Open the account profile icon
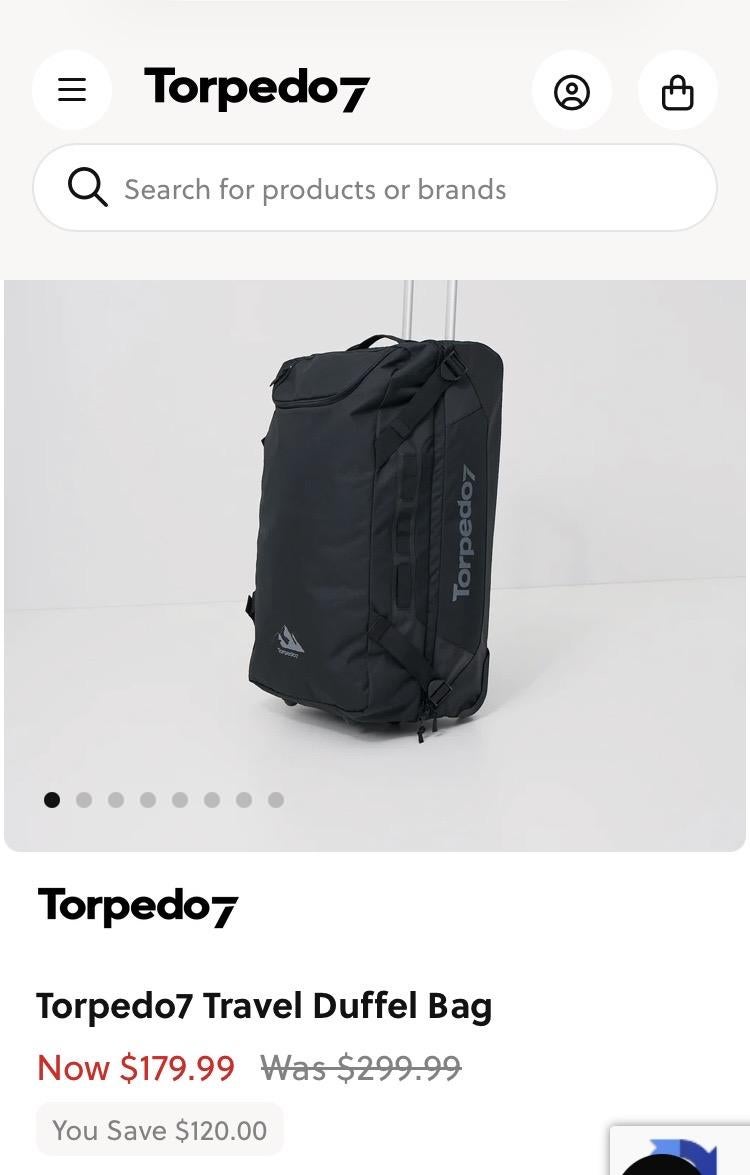 [x=572, y=91]
